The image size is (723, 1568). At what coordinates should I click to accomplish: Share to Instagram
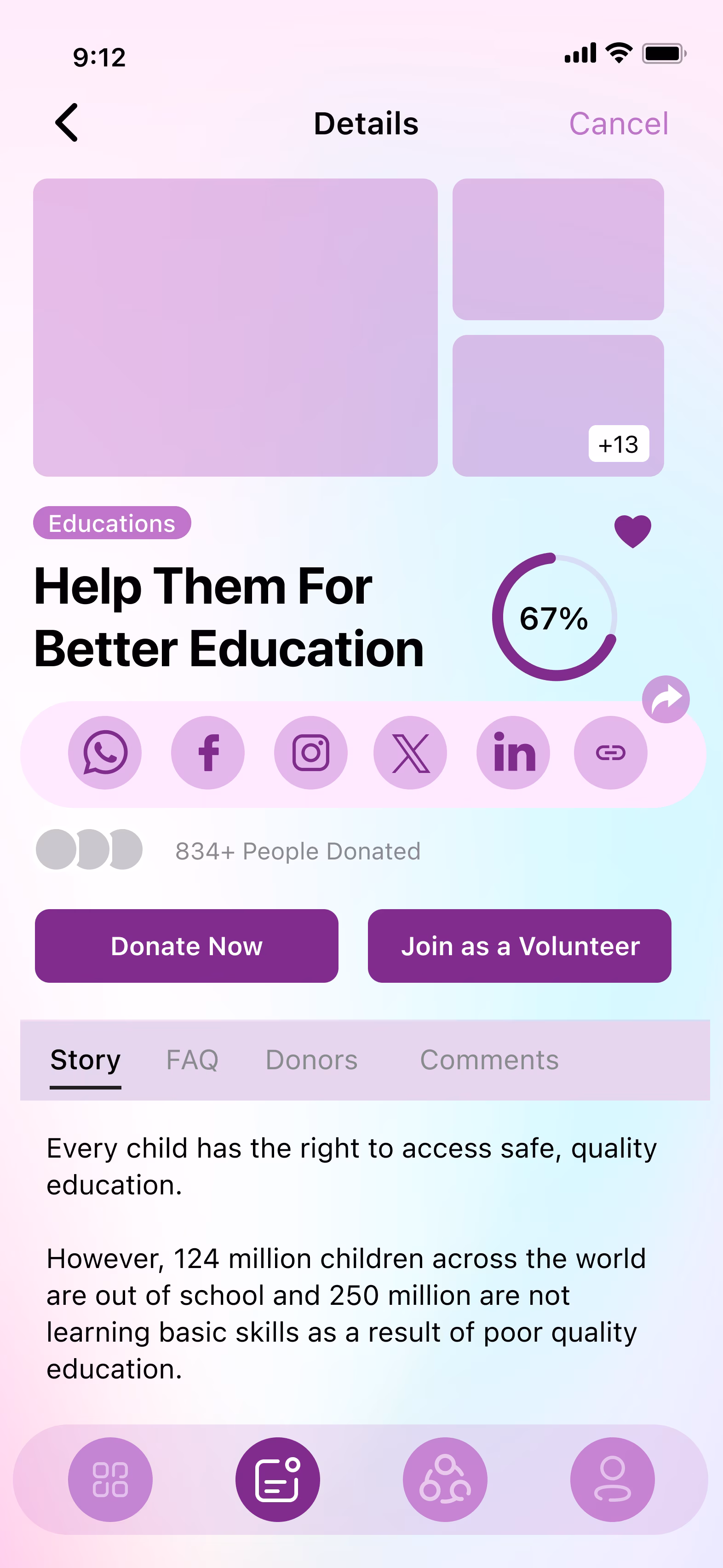click(311, 753)
